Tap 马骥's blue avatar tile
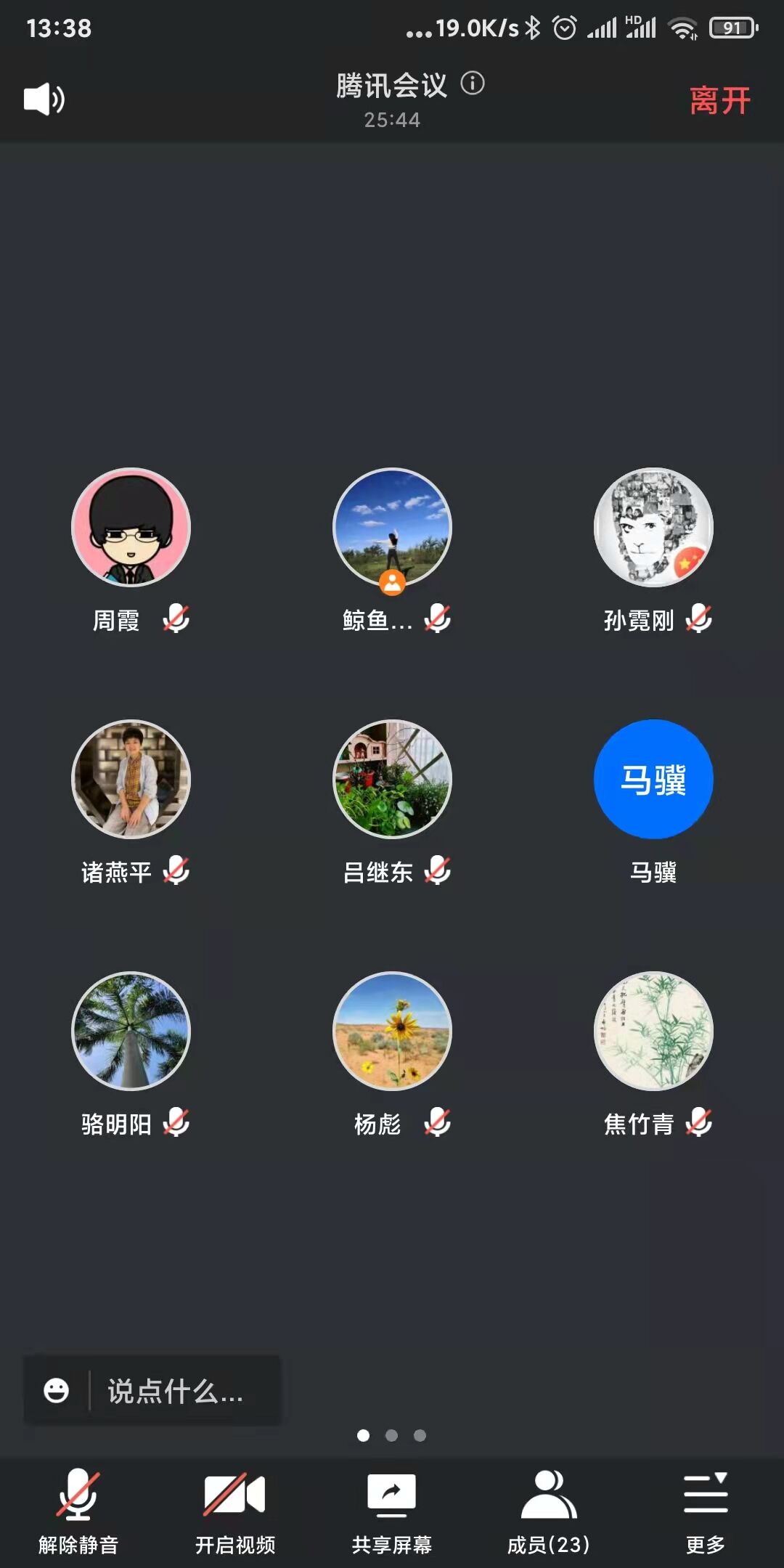 click(653, 779)
